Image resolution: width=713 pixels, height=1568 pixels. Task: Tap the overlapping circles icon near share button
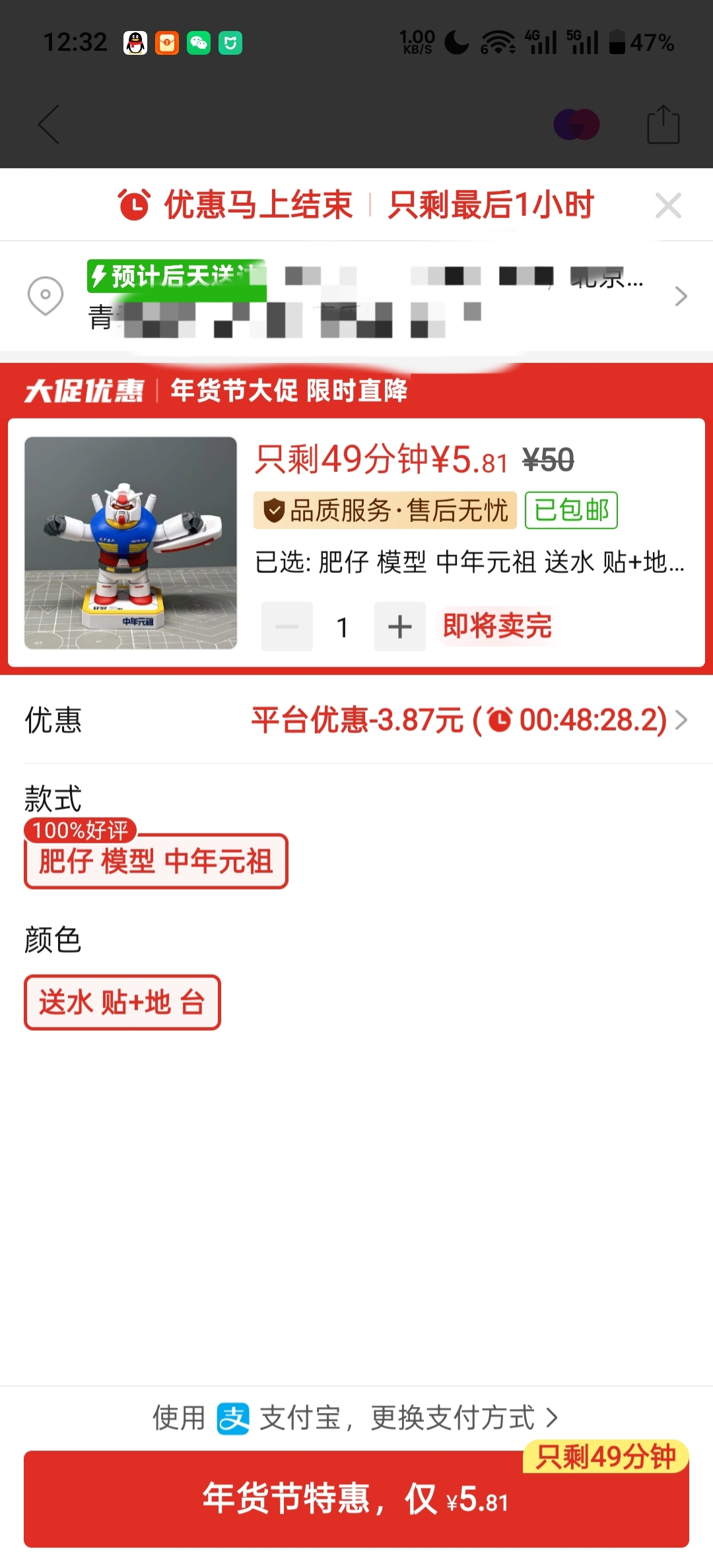tap(576, 125)
